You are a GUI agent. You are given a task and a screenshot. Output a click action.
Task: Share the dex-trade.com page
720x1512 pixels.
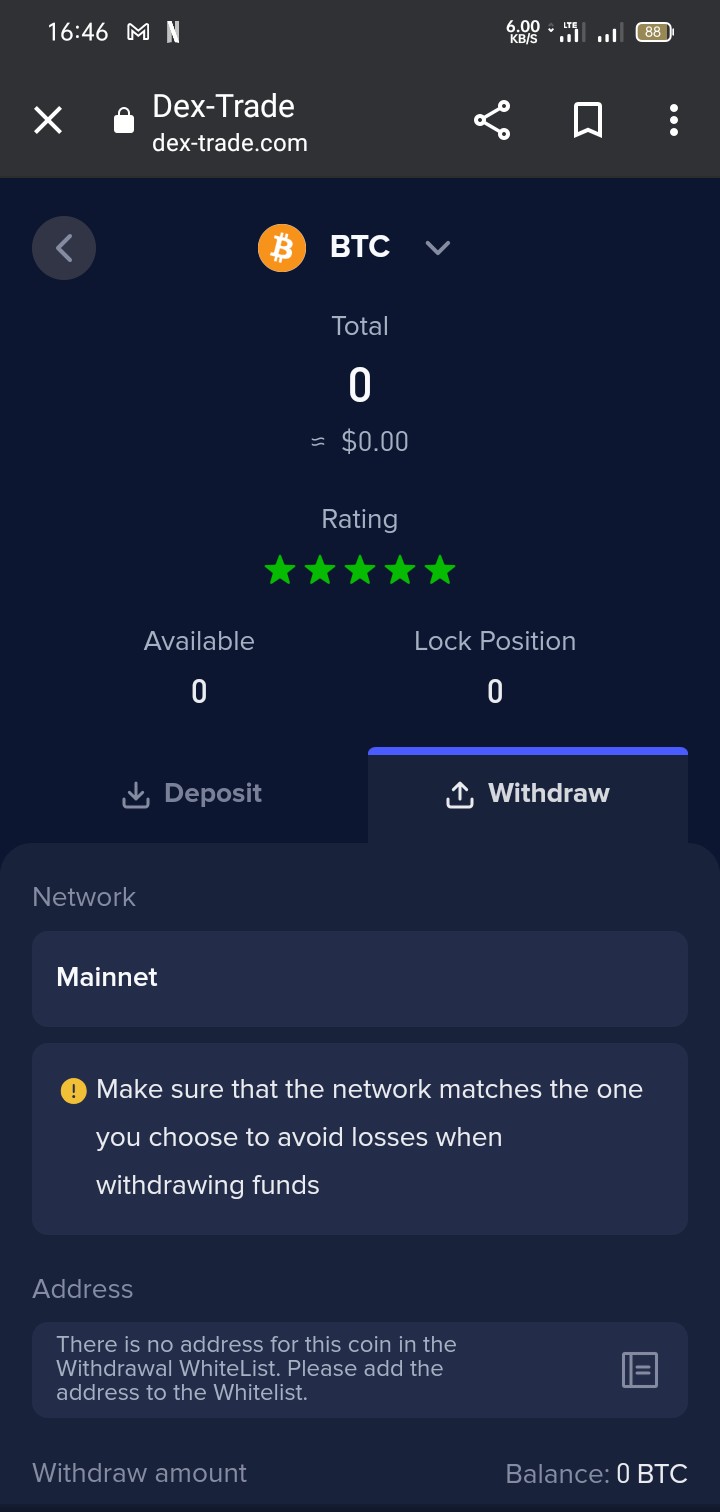[x=492, y=121]
